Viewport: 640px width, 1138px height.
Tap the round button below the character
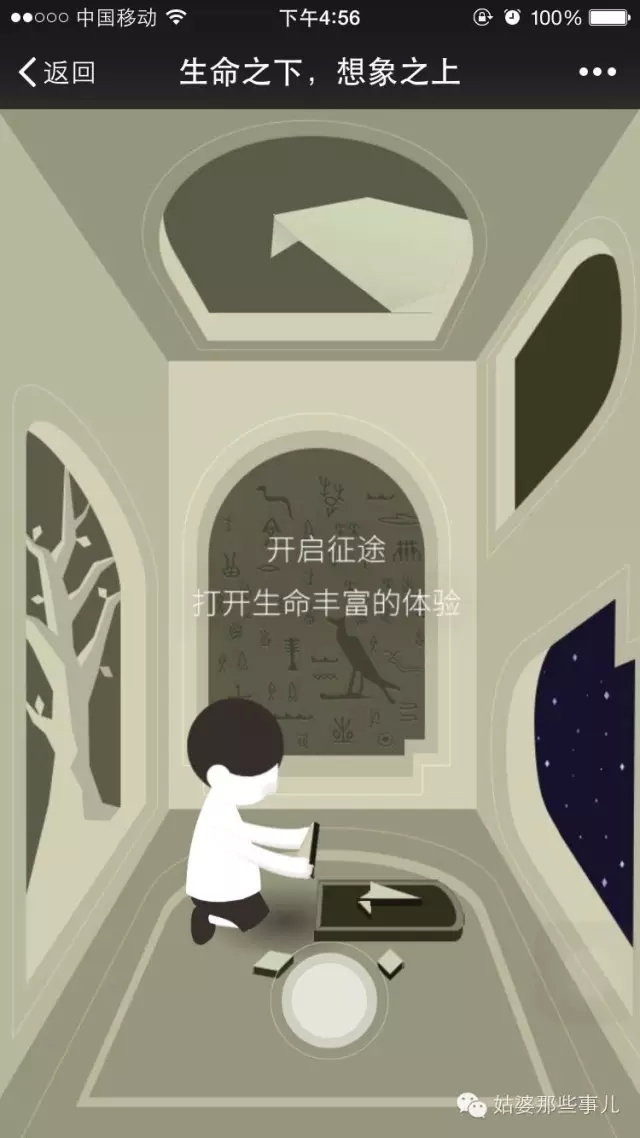click(329, 998)
